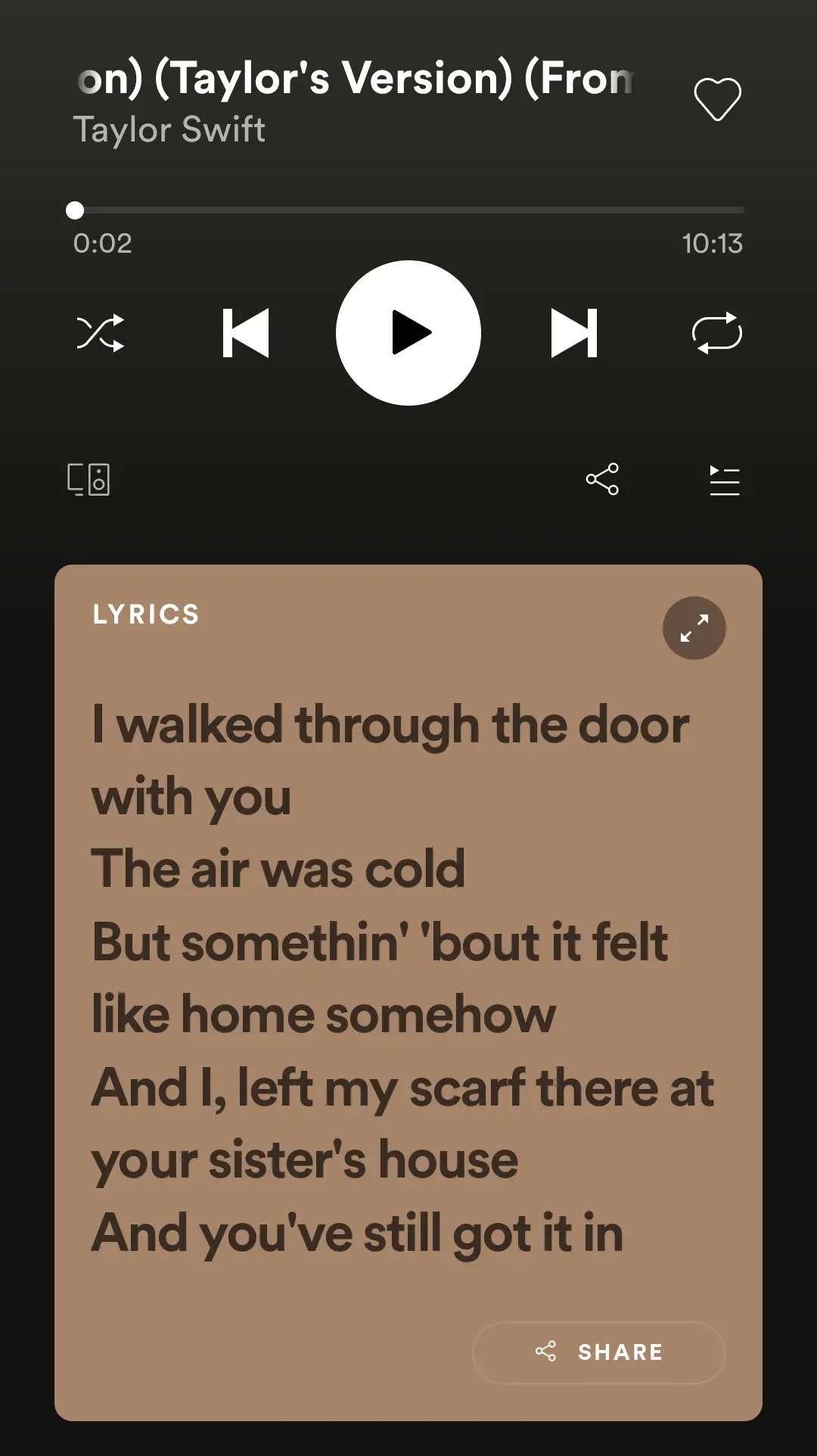This screenshot has height=1456, width=817.
Task: Open the play queue
Action: pos(724,481)
